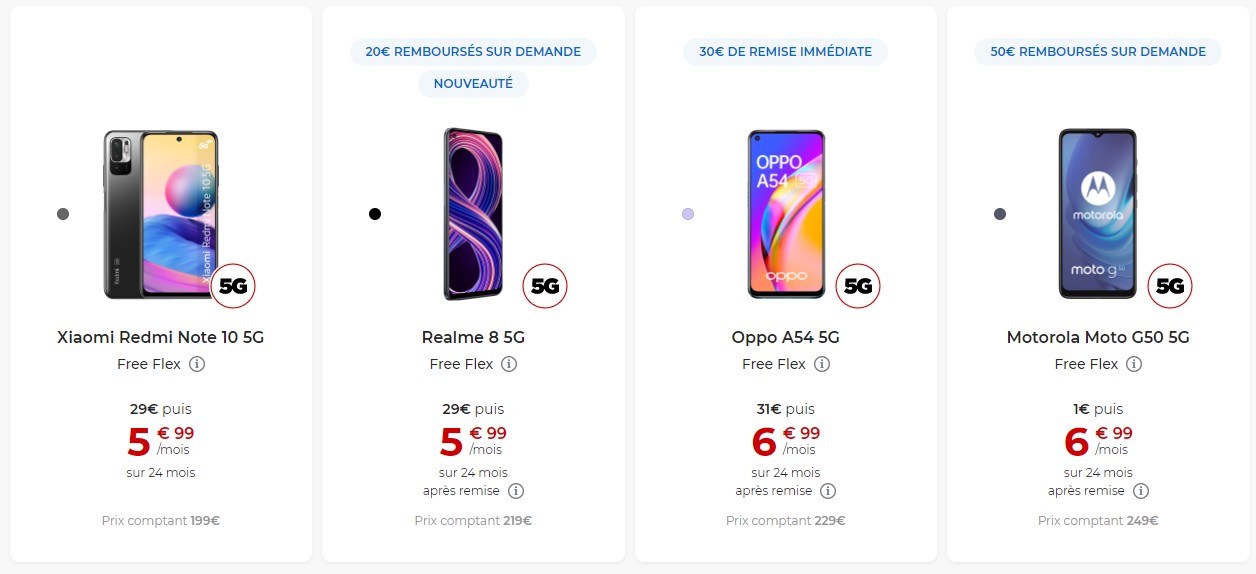Select the black color for Realme 8 5G
Viewport: 1256px width, 574px height.
point(375,214)
